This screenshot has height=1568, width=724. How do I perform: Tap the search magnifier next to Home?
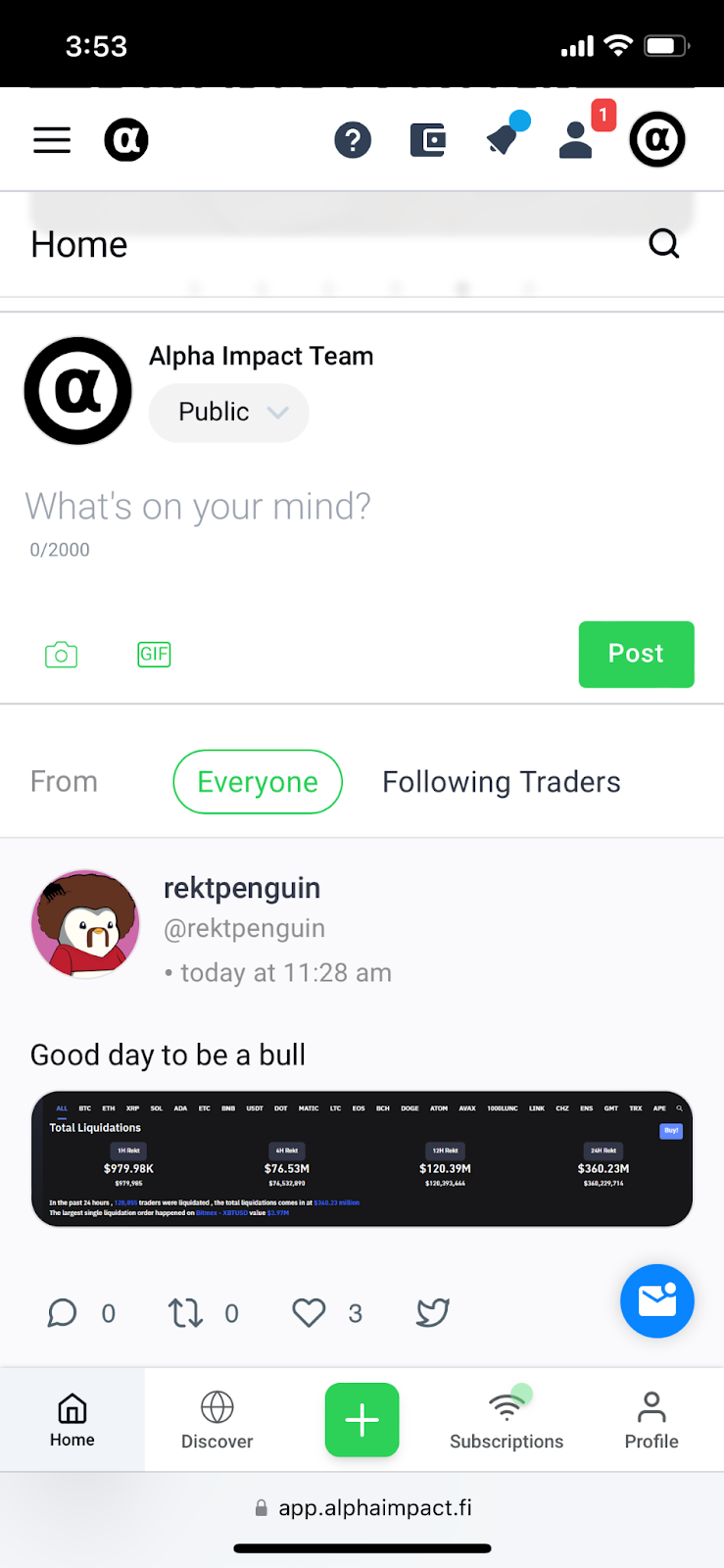(x=664, y=243)
